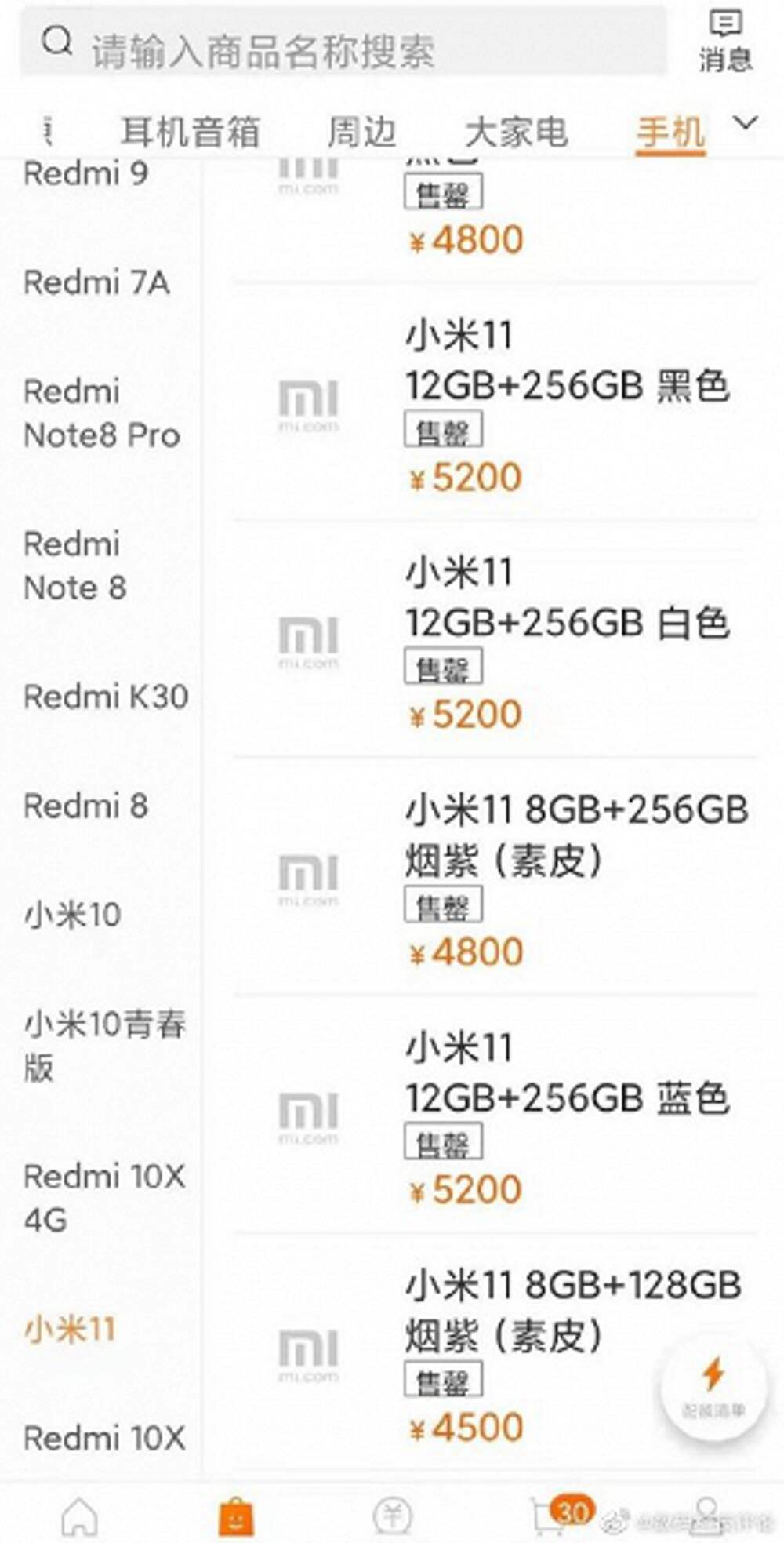Tap the floating lightning quick-order button
This screenshot has width=784, height=1543.
coord(713,1386)
